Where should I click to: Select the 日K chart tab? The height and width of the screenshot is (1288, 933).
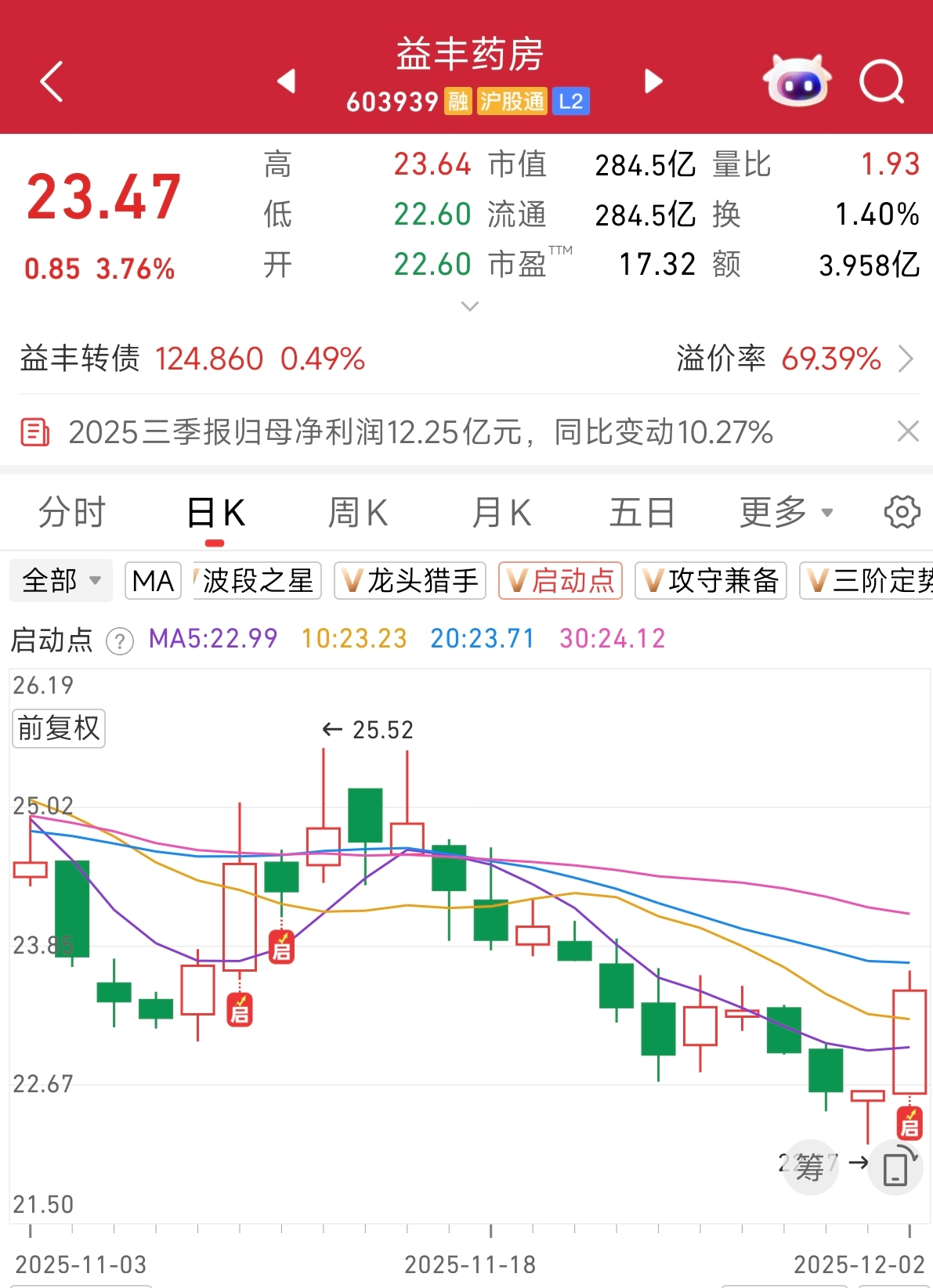pyautogui.click(x=215, y=514)
